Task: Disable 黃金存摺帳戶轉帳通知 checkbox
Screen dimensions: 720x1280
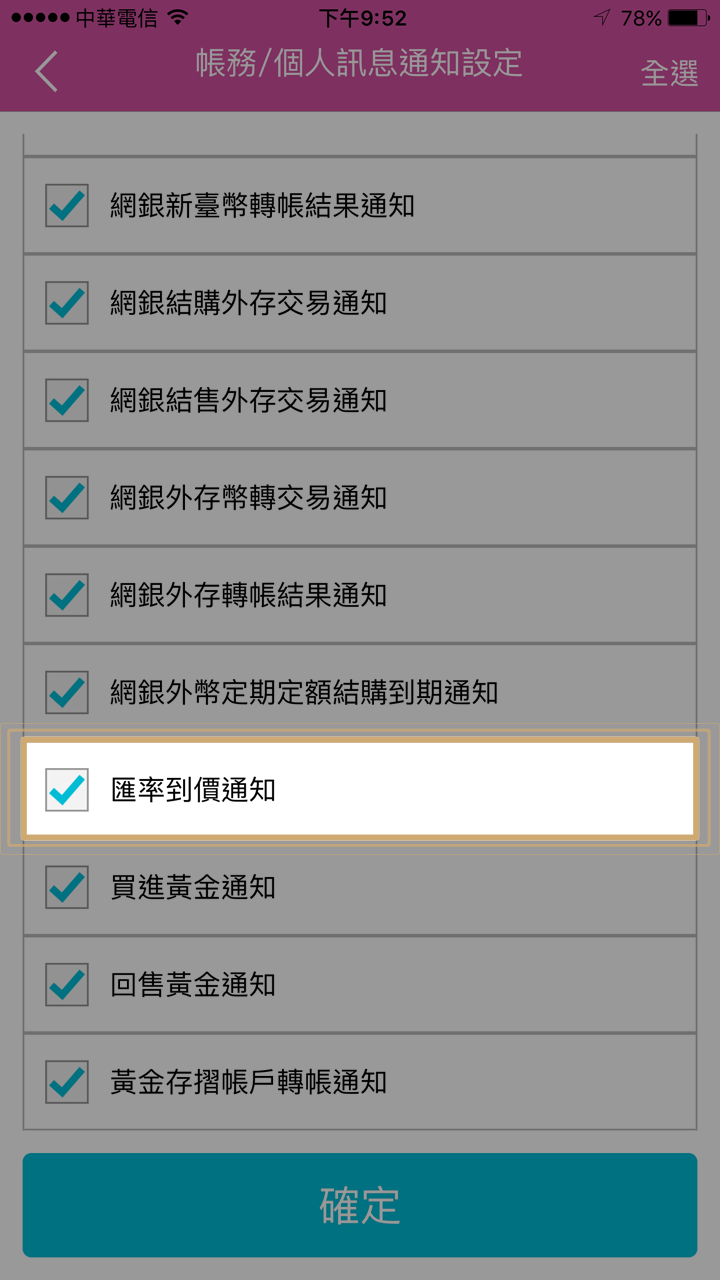Action: coord(67,1082)
